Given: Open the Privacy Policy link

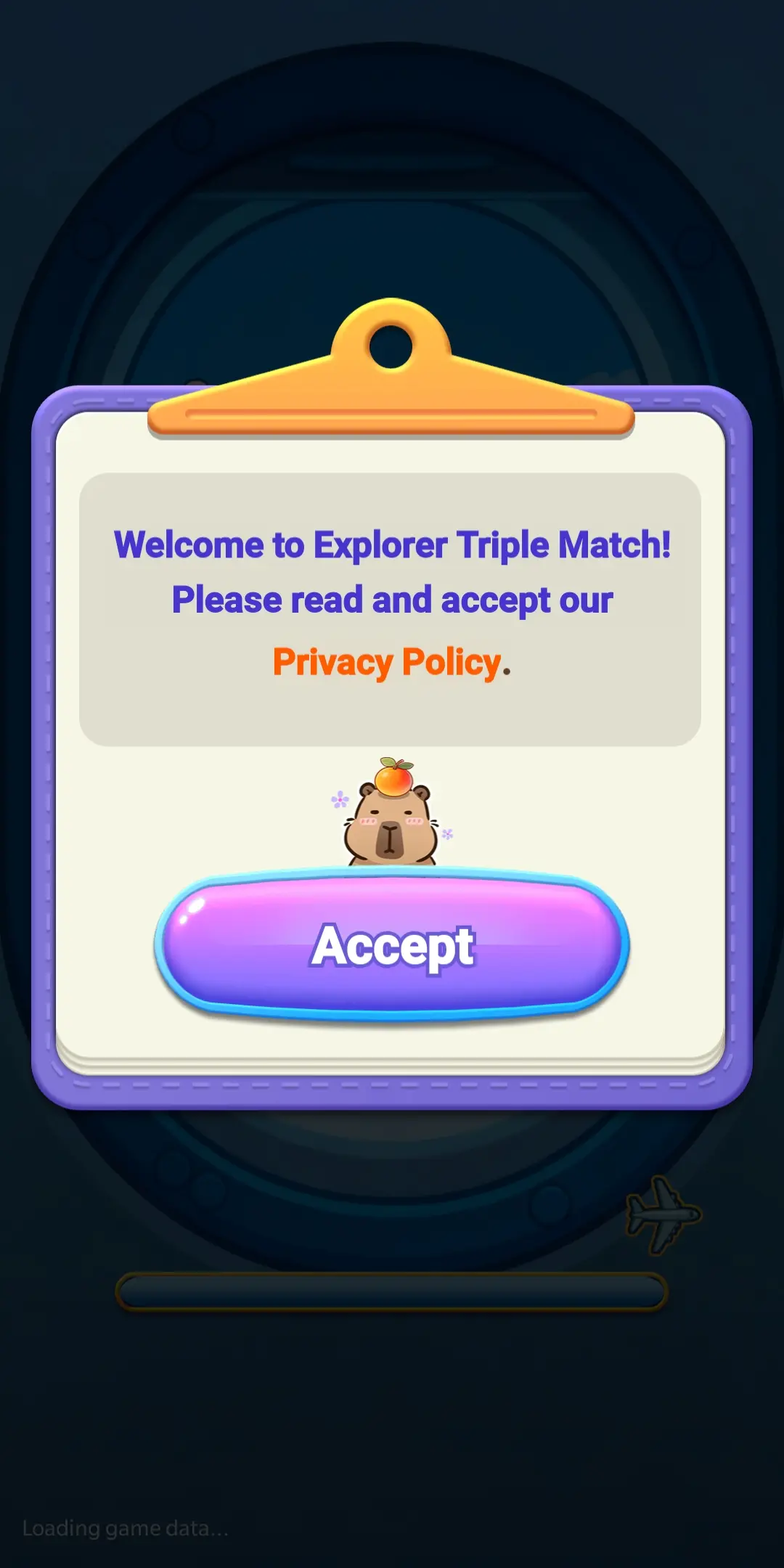Looking at the screenshot, I should pyautogui.click(x=387, y=662).
